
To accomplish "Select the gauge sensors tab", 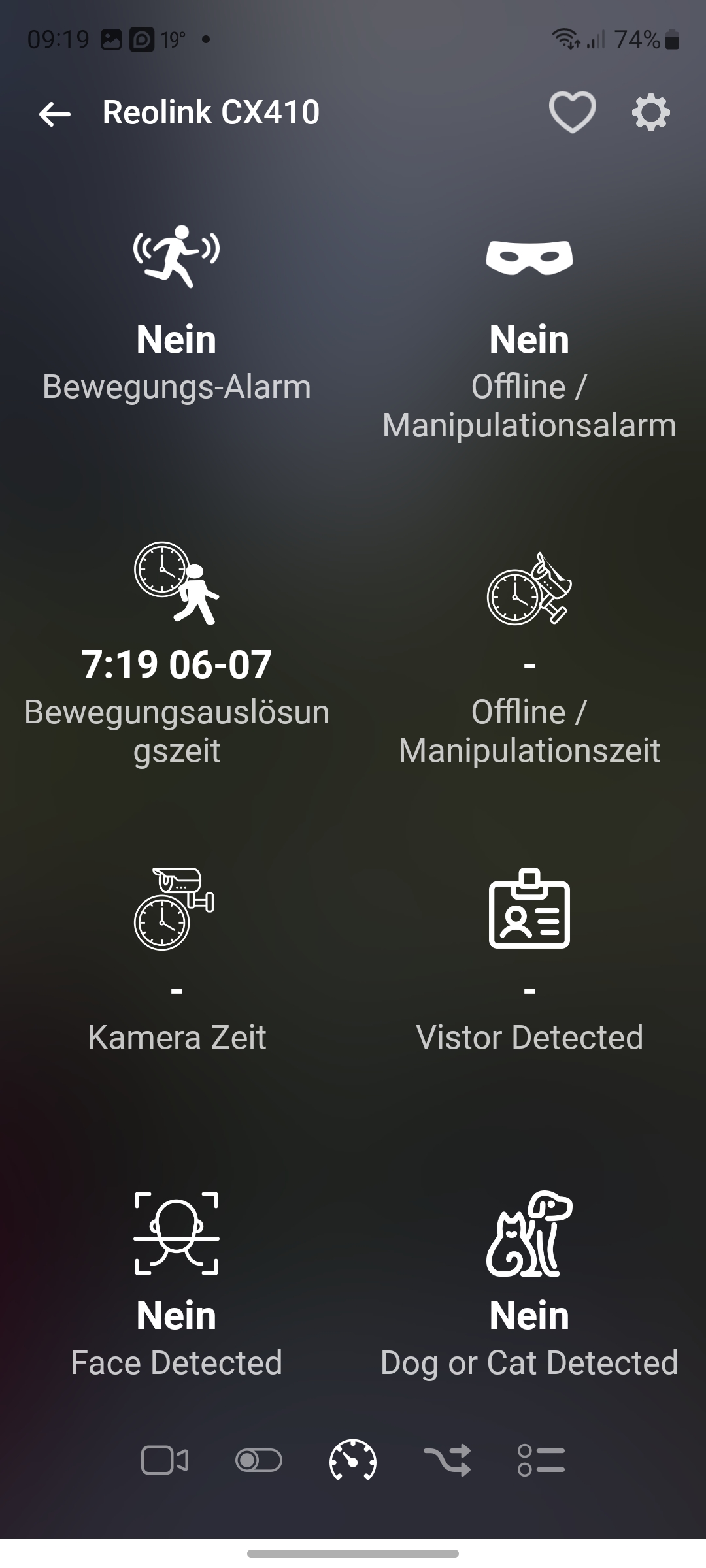I will 353,1460.
